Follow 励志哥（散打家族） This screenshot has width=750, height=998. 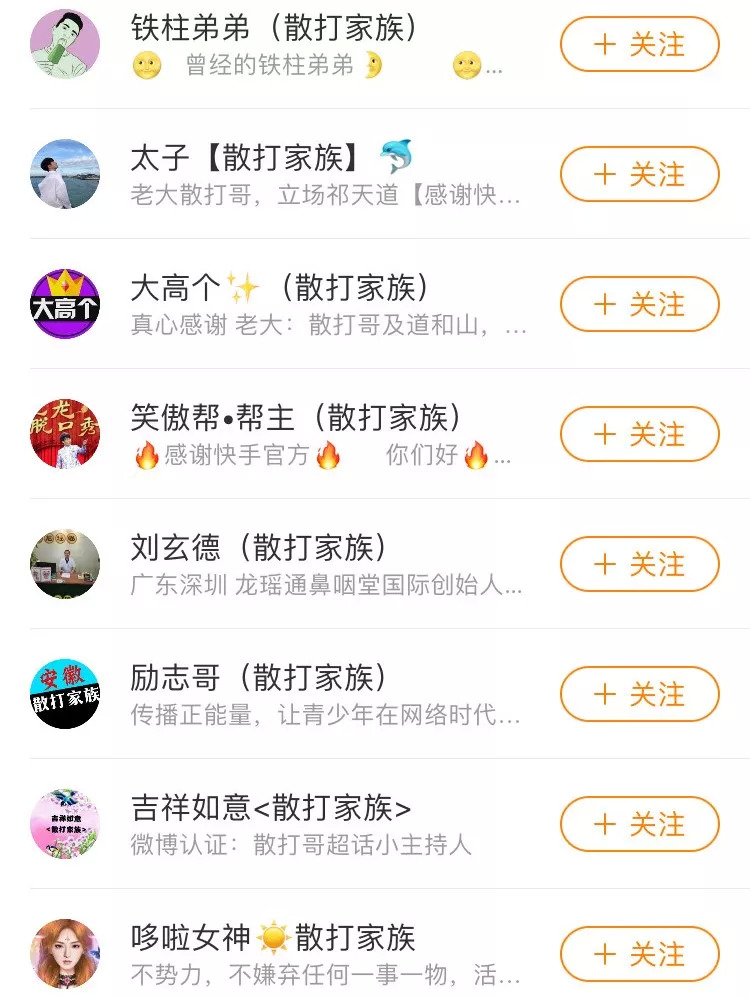639,694
